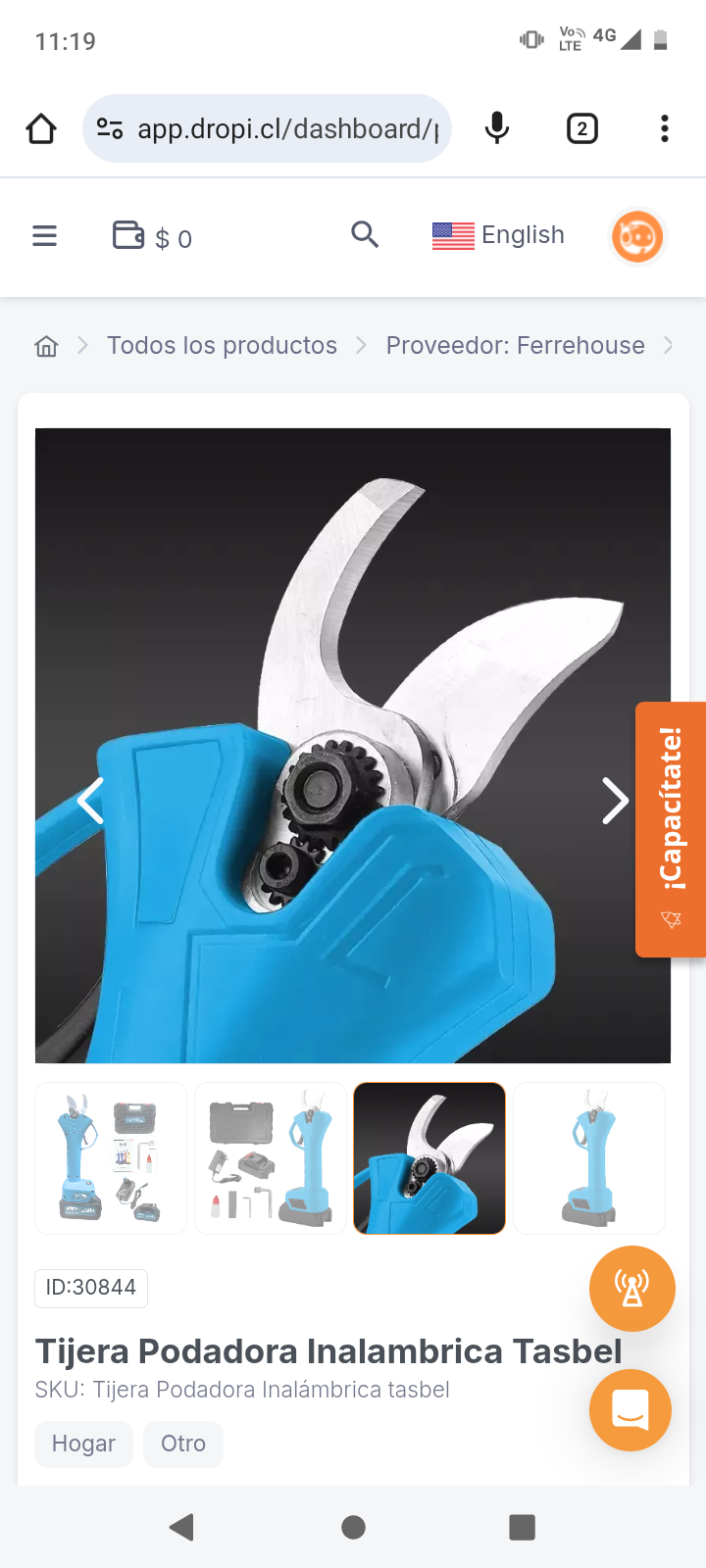Image resolution: width=706 pixels, height=1568 pixels.
Task: Open the Todos los productos breadcrumb
Action: [x=222, y=346]
